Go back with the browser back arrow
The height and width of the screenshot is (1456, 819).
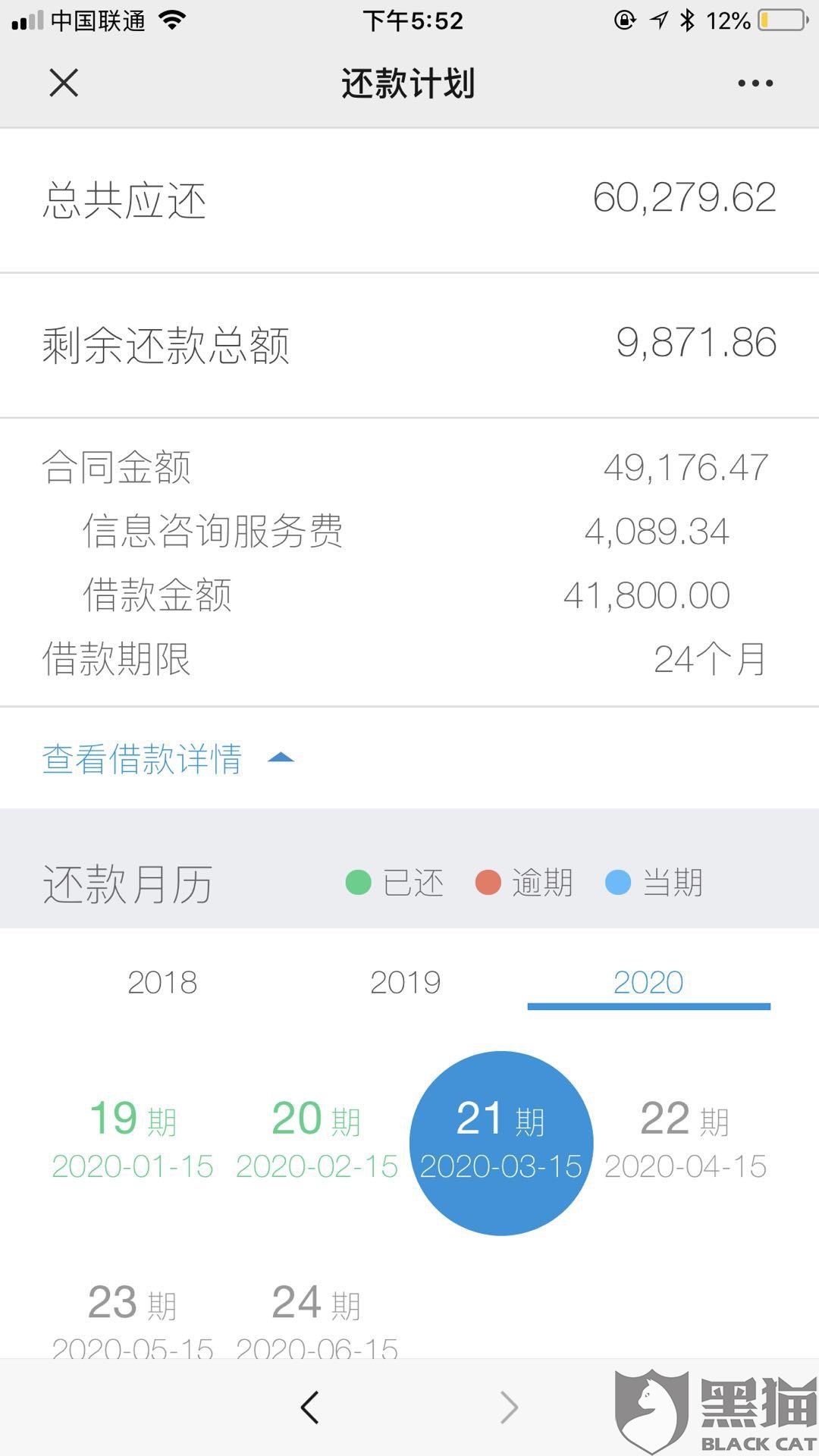pos(310,1407)
